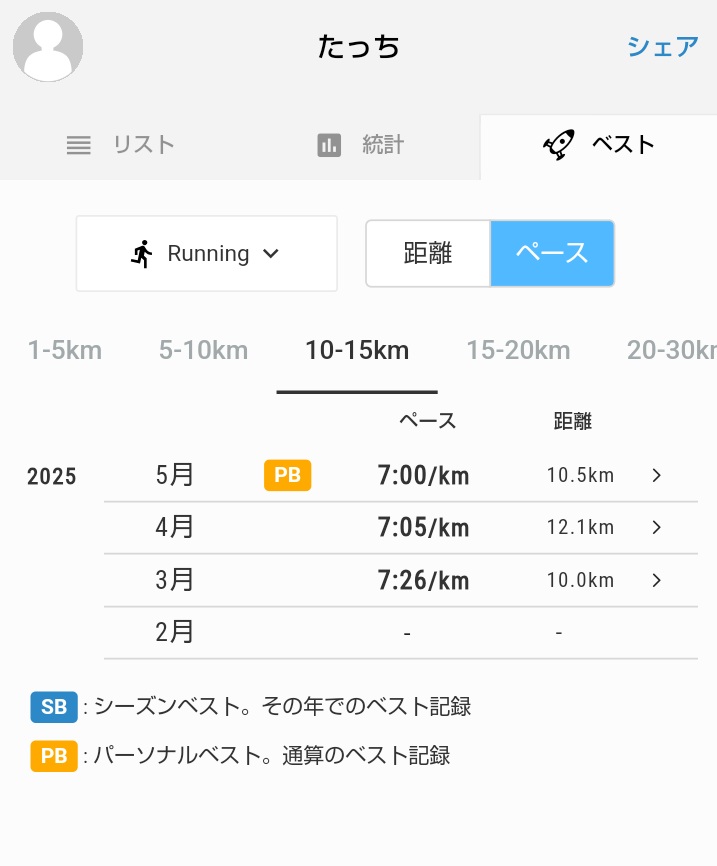The height and width of the screenshot is (866, 717).
Task: Switch to the リスト tab
Action: 120,145
